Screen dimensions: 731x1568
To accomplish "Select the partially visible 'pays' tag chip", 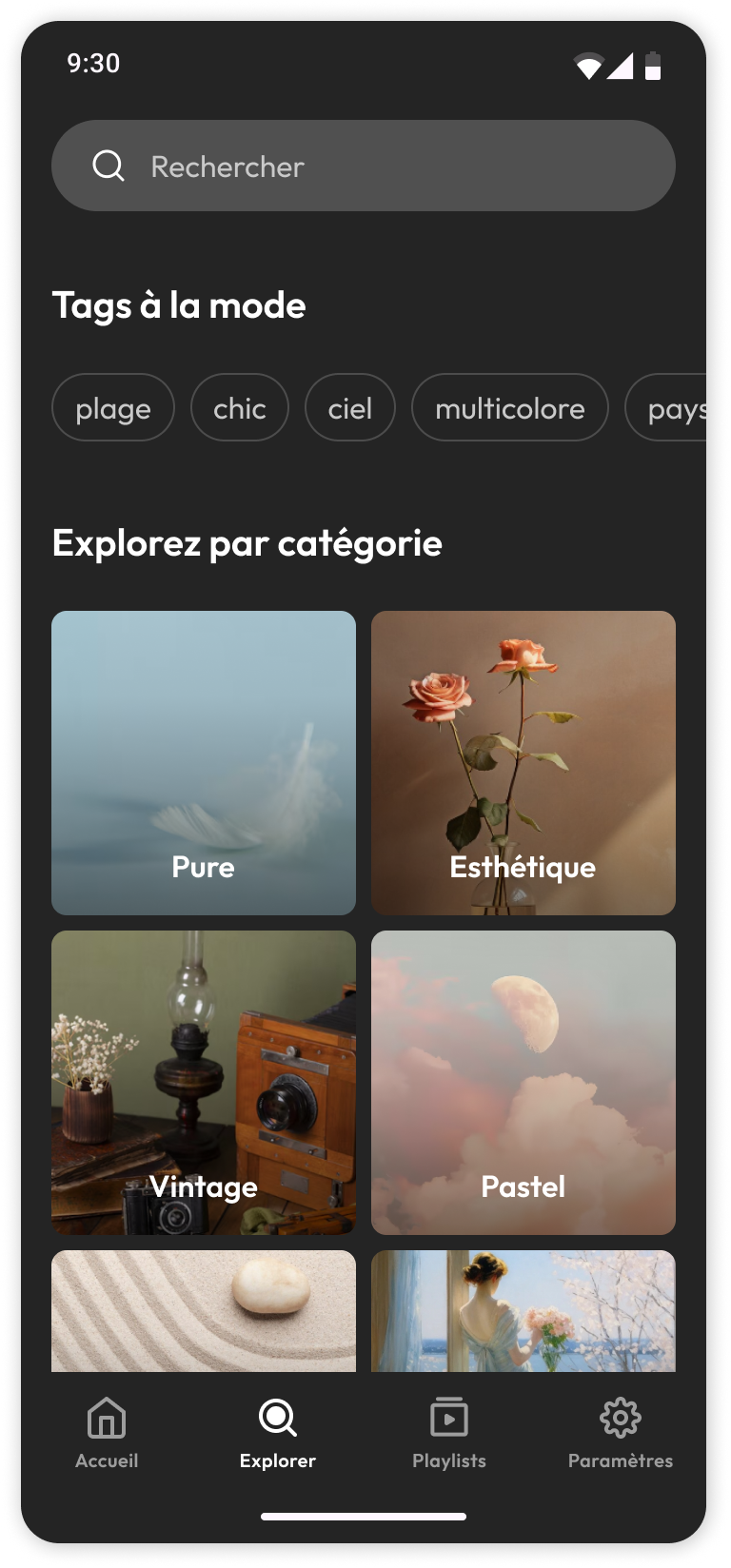I will [677, 408].
